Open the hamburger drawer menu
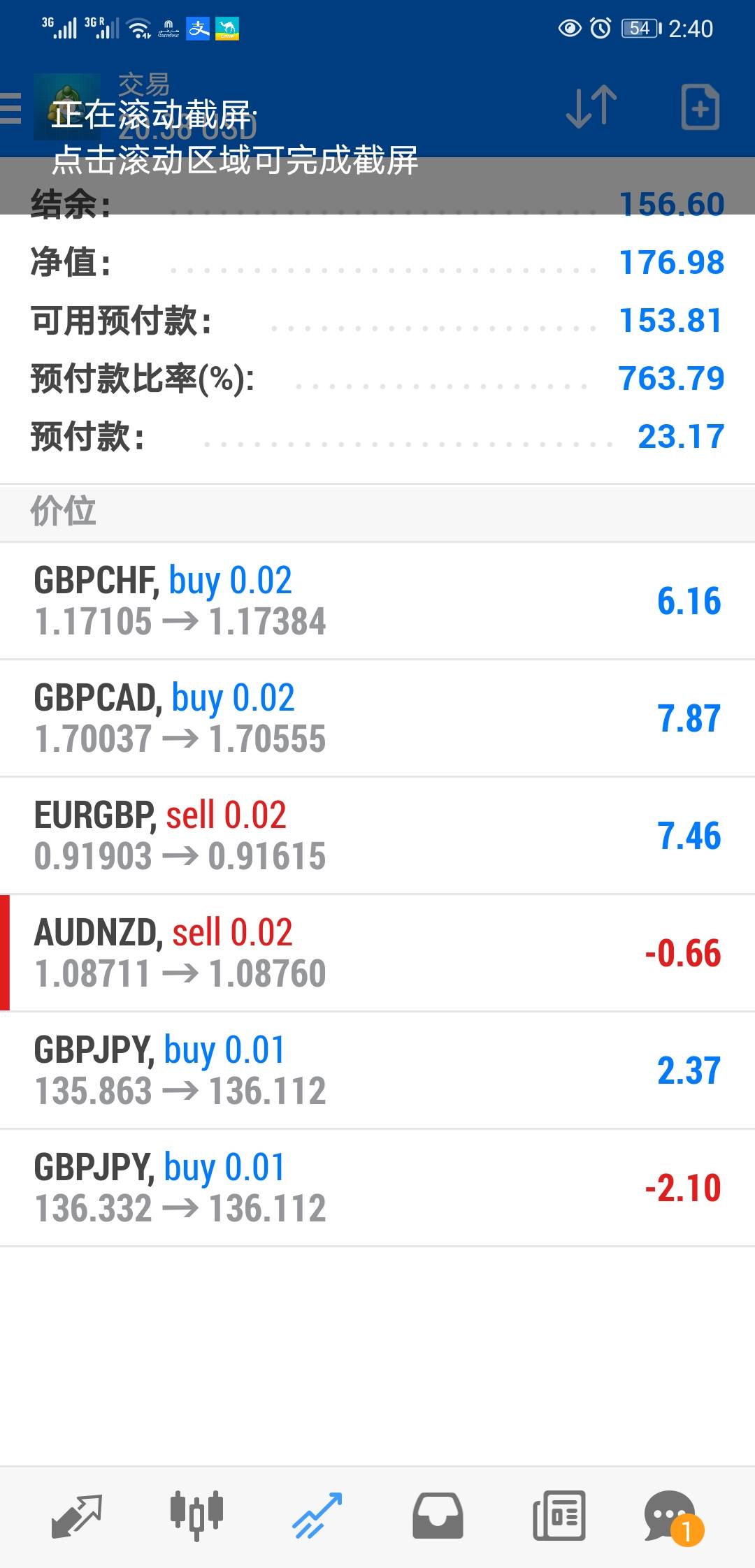Image resolution: width=755 pixels, height=1568 pixels. 11,108
